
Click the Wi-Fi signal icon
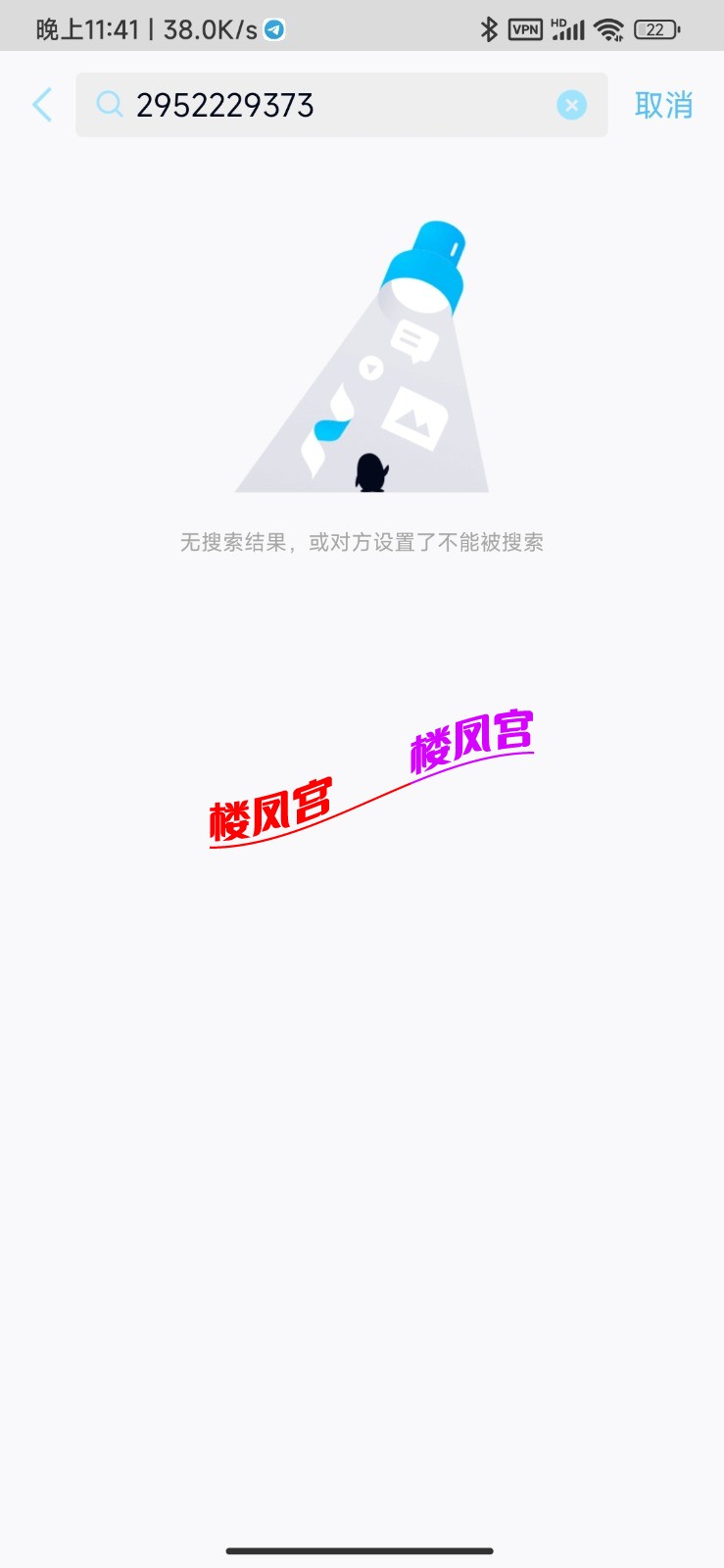click(x=608, y=29)
